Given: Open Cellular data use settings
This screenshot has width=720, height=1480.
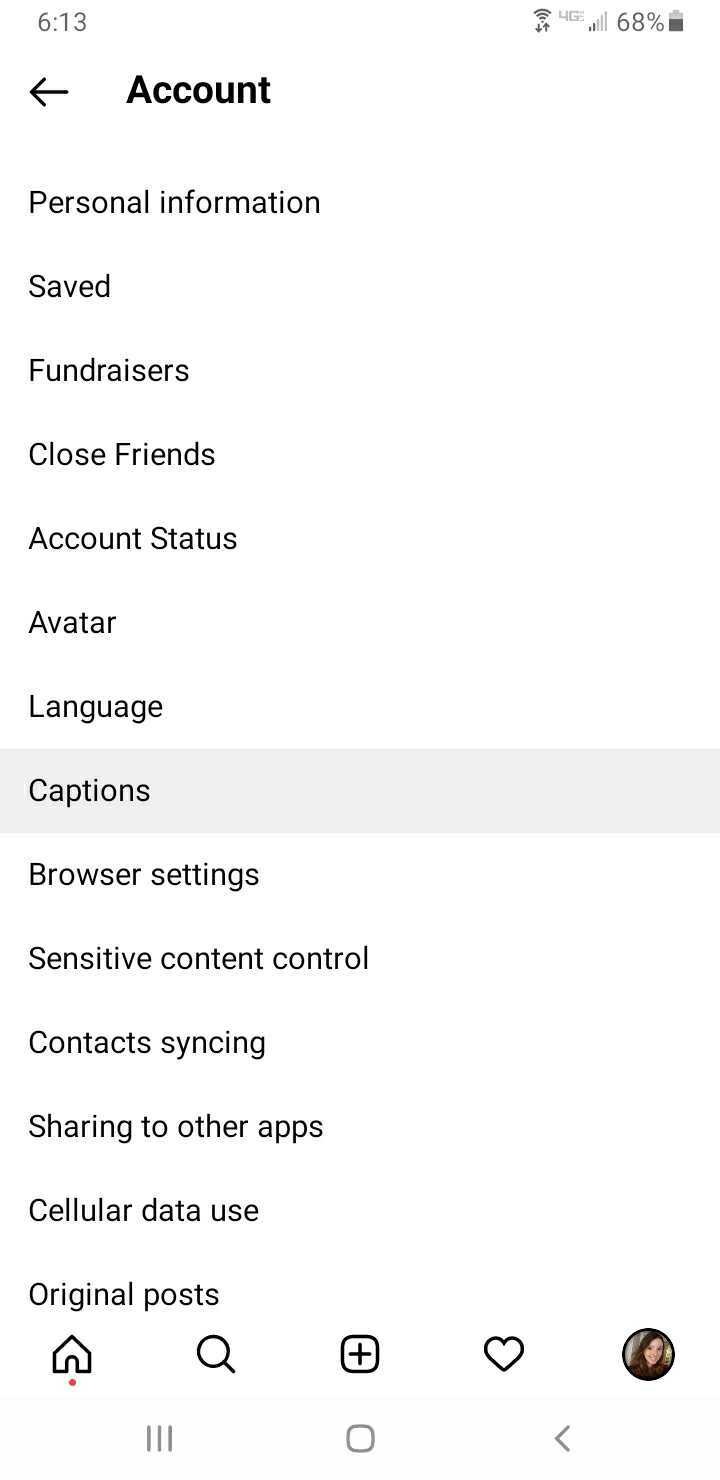Looking at the screenshot, I should pos(144,1210).
